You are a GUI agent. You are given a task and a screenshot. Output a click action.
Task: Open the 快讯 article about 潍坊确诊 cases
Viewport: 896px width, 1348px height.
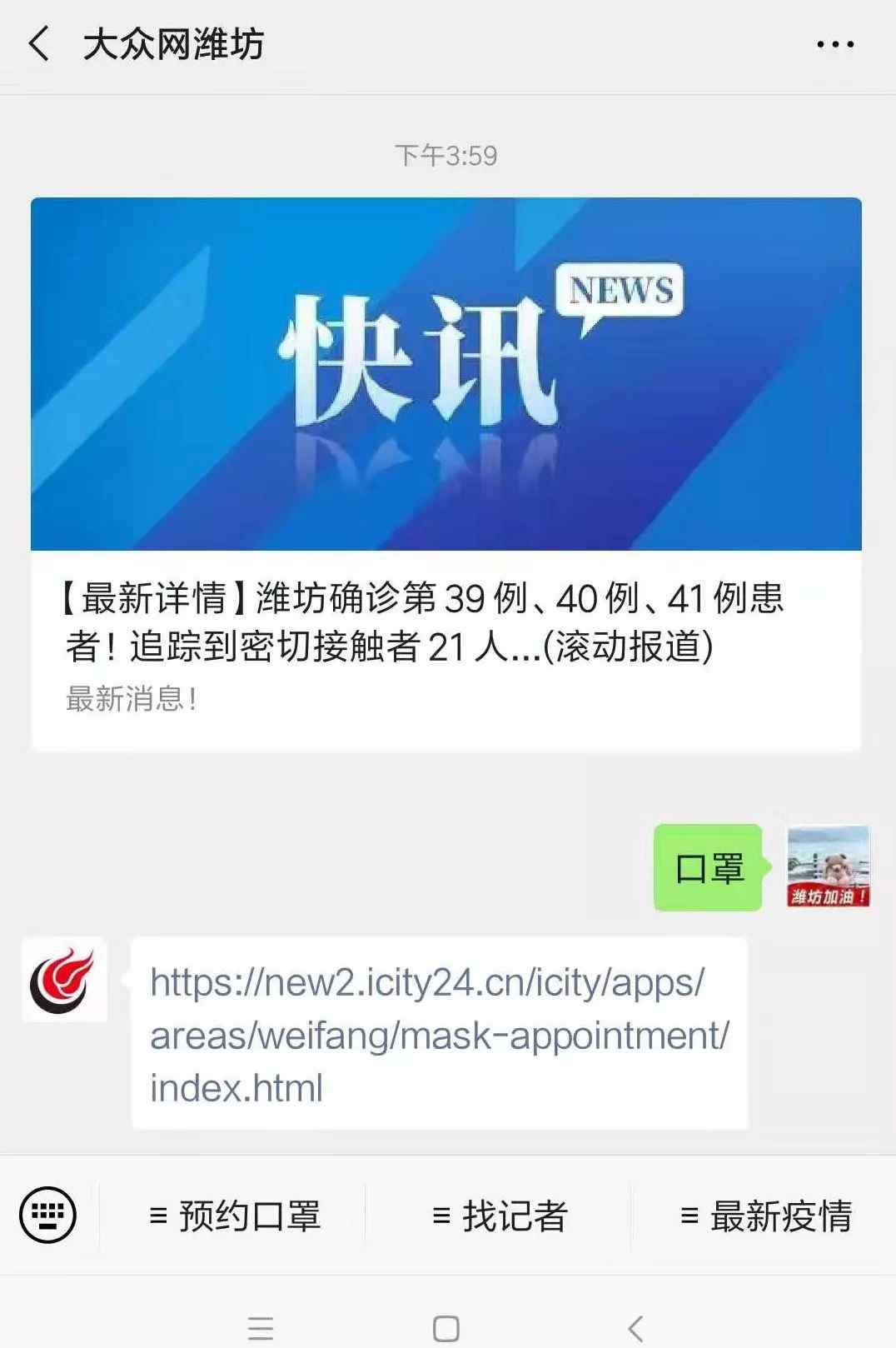click(x=446, y=473)
